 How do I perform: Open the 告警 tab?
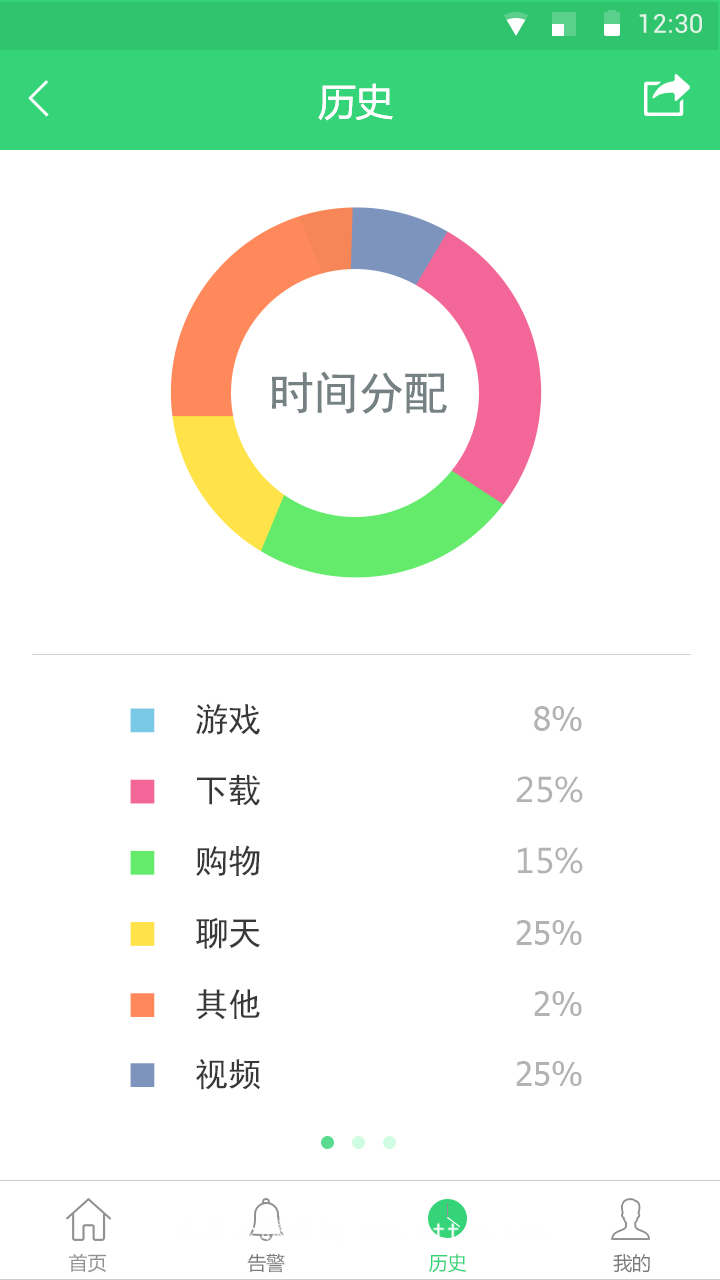coord(266,1235)
